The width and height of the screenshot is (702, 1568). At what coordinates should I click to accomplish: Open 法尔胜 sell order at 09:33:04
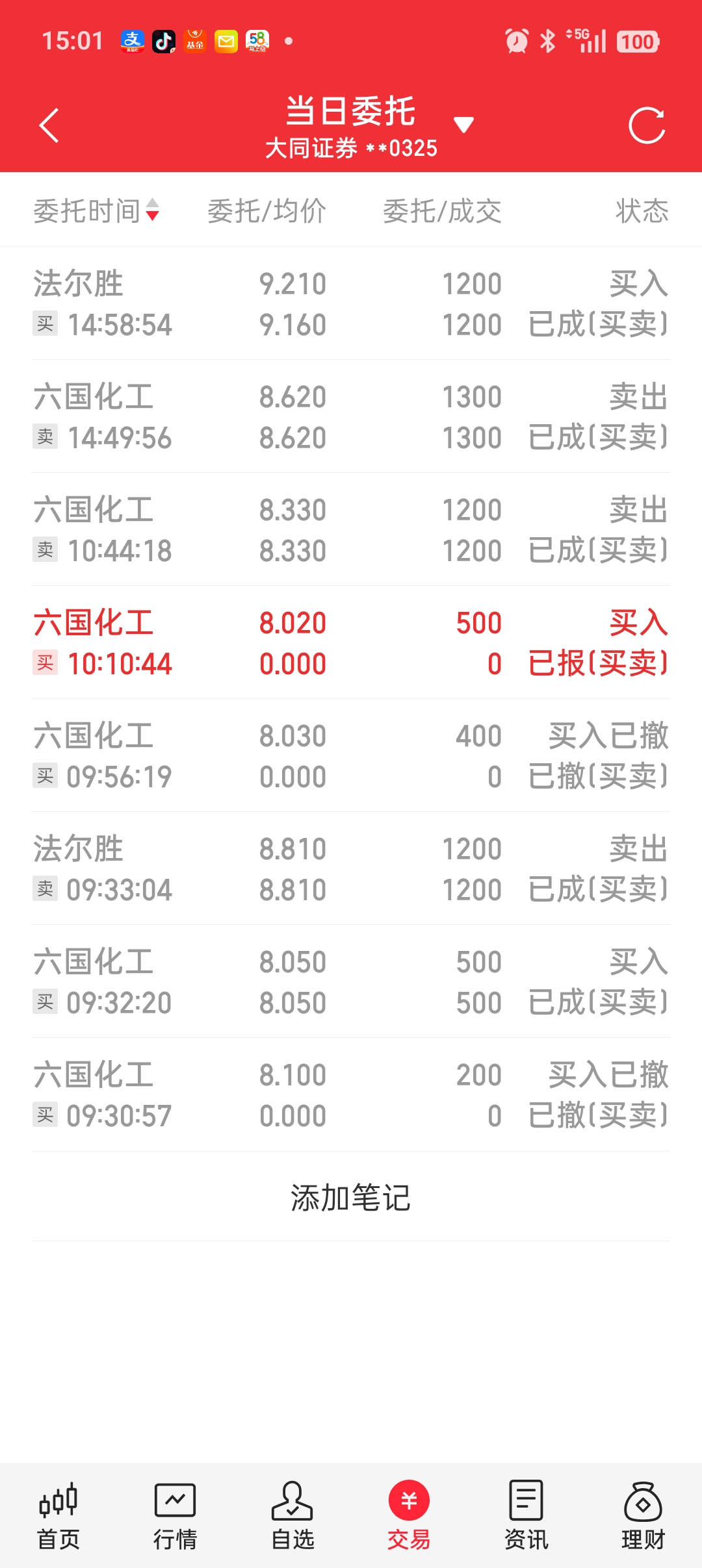tap(351, 869)
